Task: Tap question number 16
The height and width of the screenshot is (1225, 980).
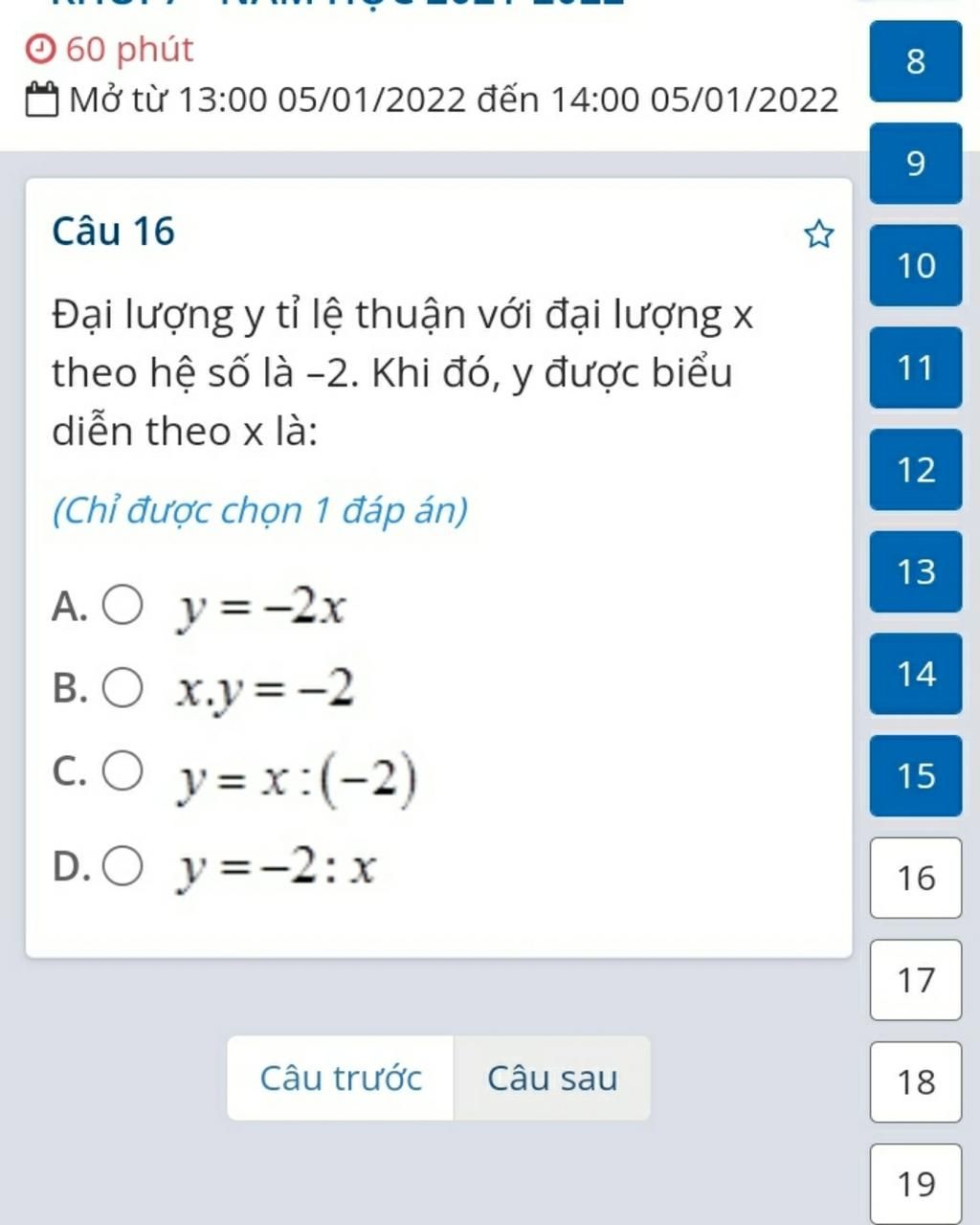Action: point(916,878)
